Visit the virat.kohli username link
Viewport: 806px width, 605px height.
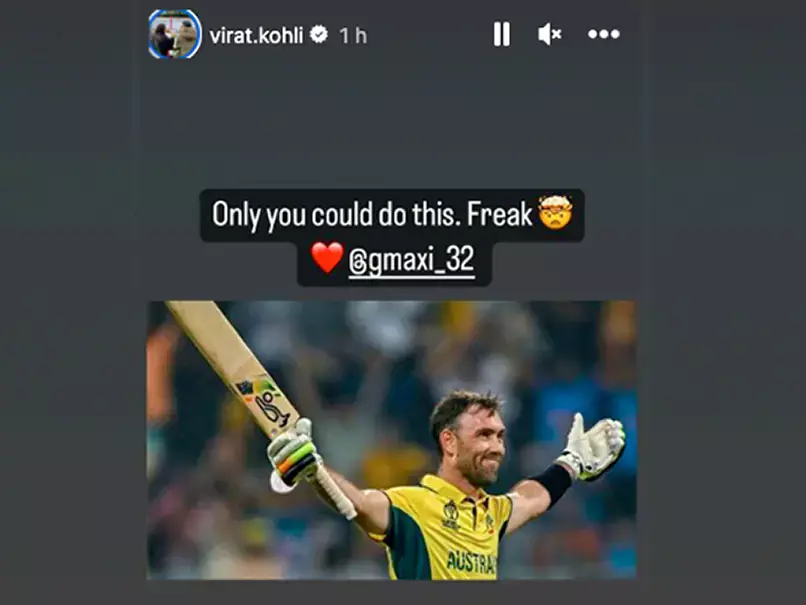(255, 35)
